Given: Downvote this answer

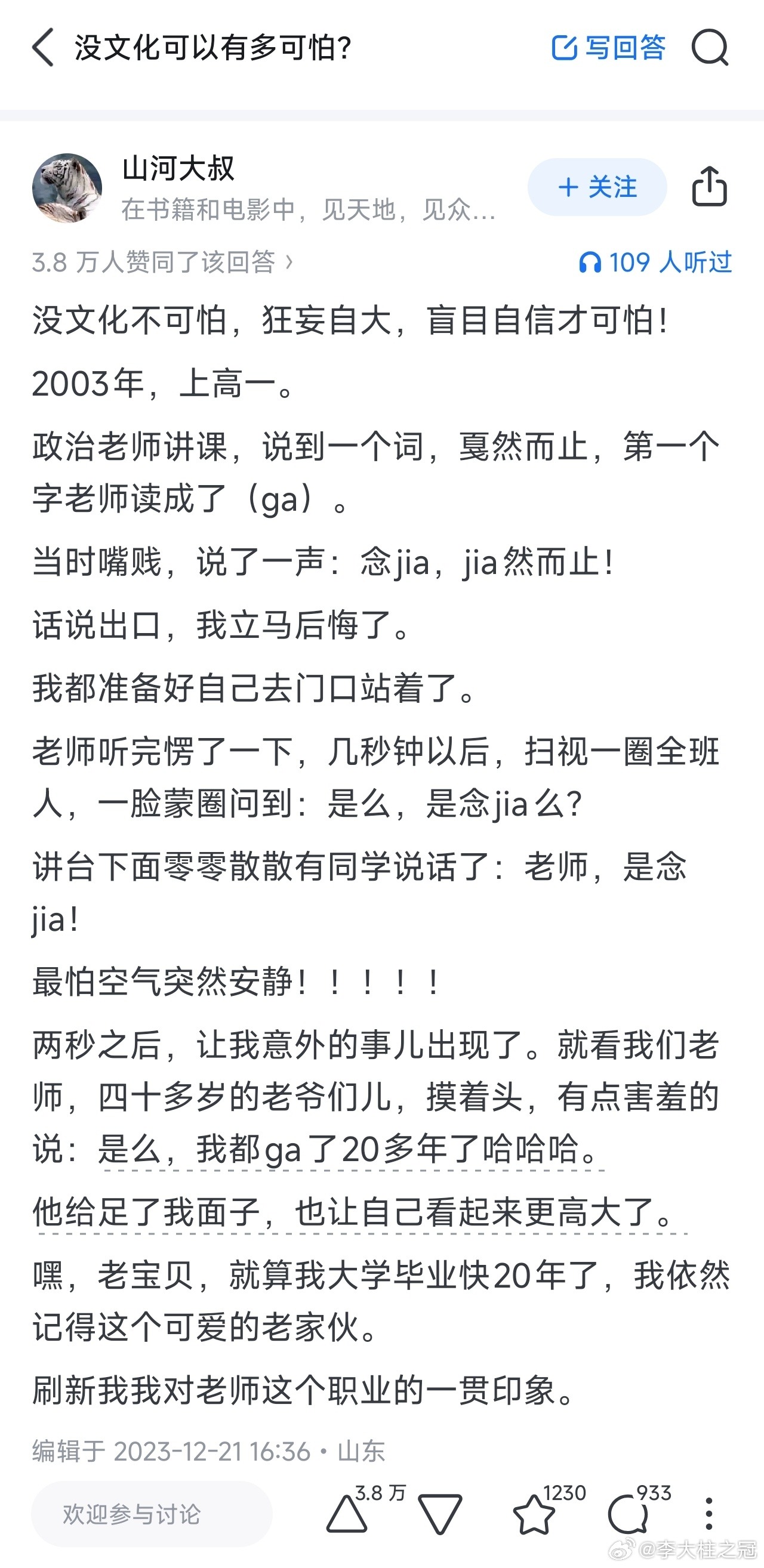Looking at the screenshot, I should [x=440, y=1513].
